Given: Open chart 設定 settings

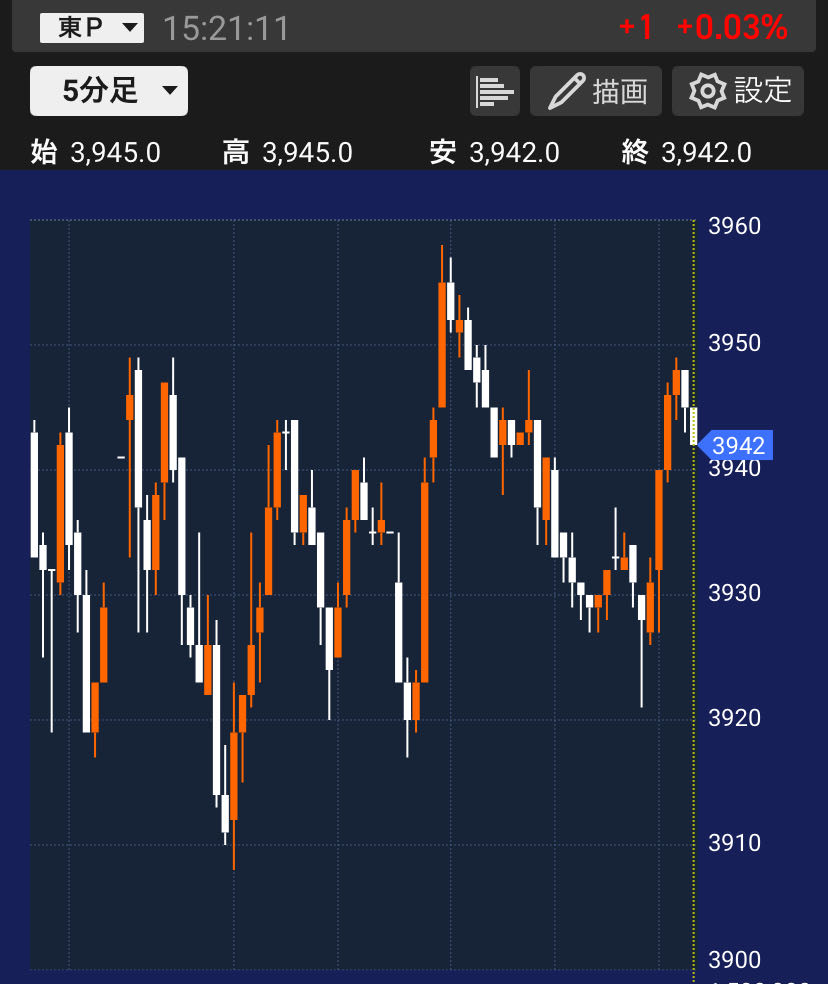Looking at the screenshot, I should coord(738,92).
